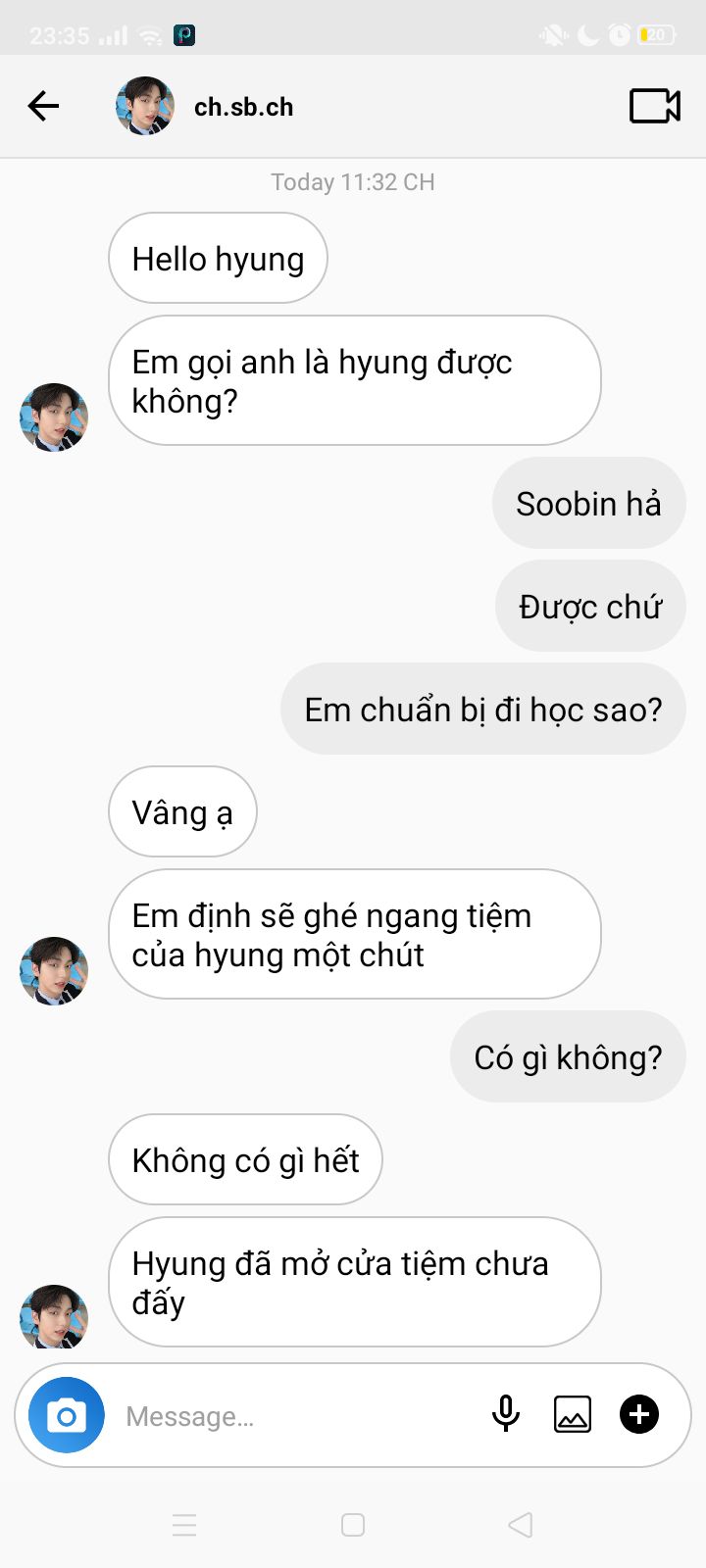The width and height of the screenshot is (706, 1568).
Task: Tap the system back navigation button
Action: [x=521, y=1525]
